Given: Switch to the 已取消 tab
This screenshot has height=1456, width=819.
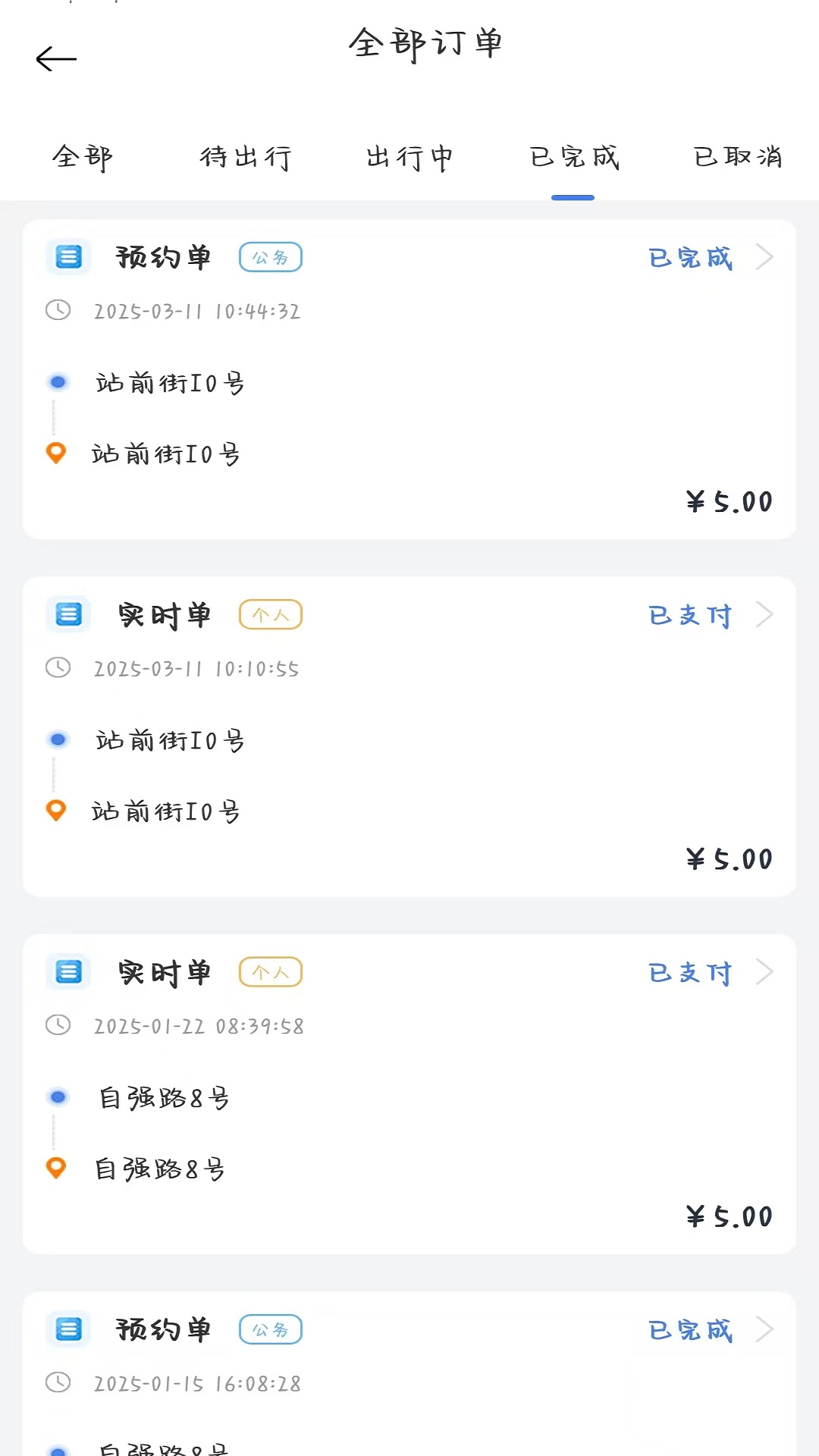Looking at the screenshot, I should coord(736,158).
